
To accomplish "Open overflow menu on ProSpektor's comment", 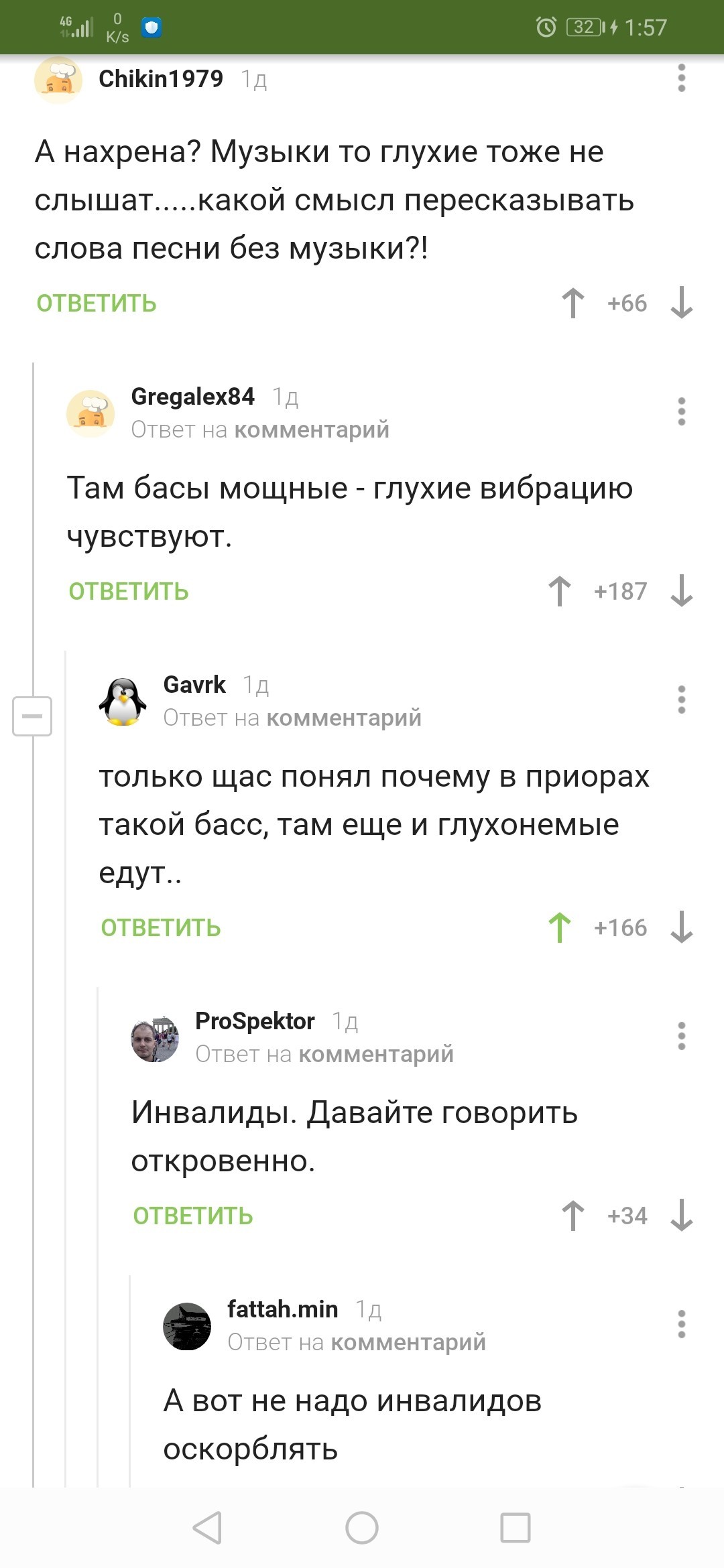I will coord(681,1036).
